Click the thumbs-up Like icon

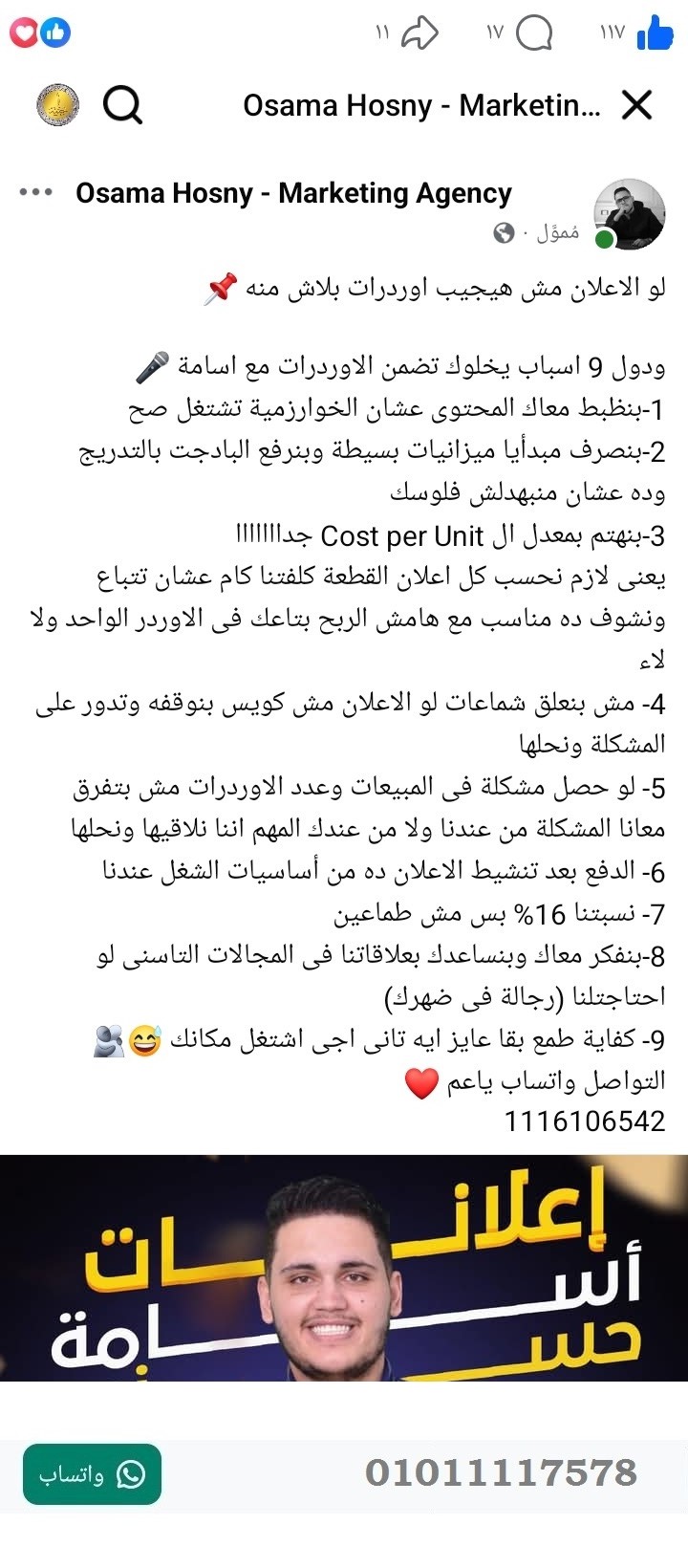coord(654,32)
